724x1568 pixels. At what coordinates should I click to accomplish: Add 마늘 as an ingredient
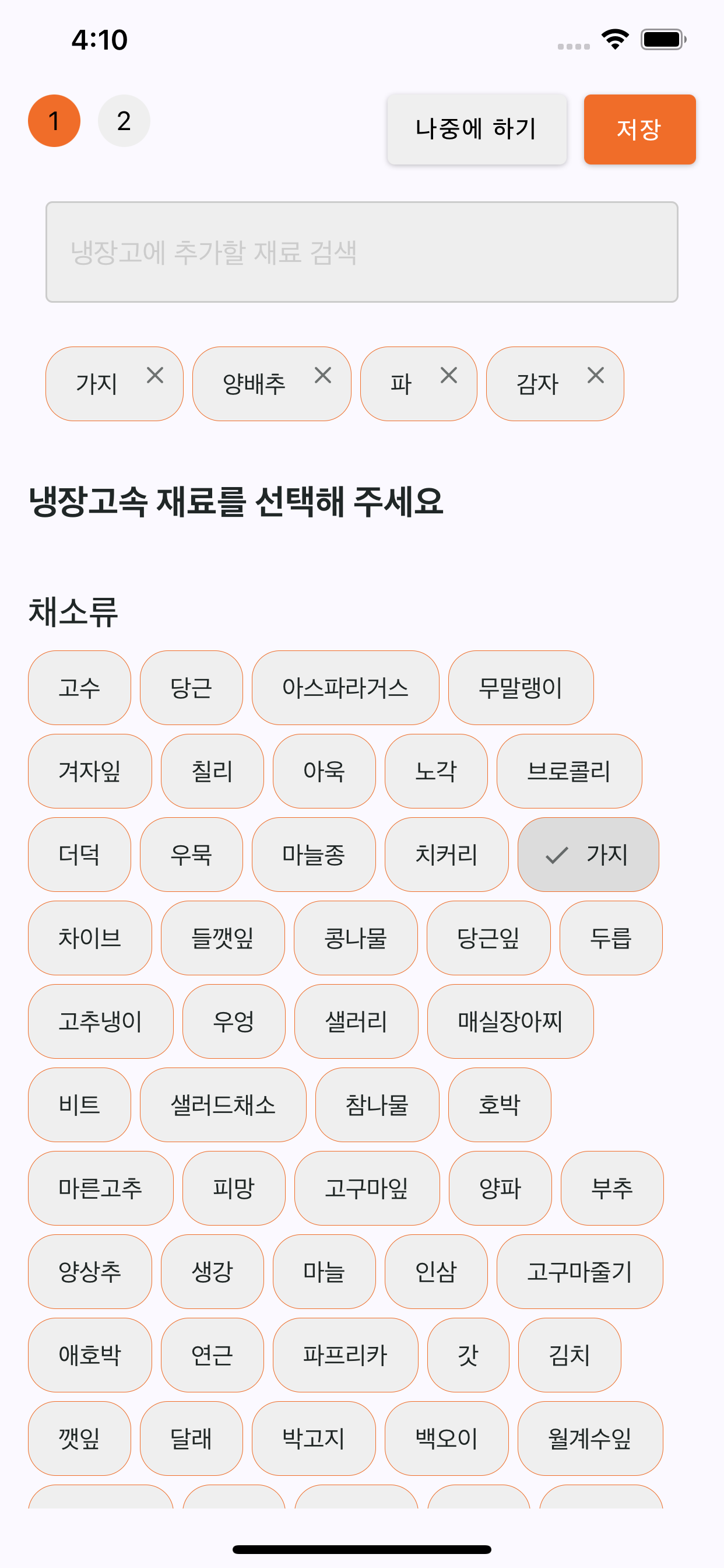[324, 1271]
